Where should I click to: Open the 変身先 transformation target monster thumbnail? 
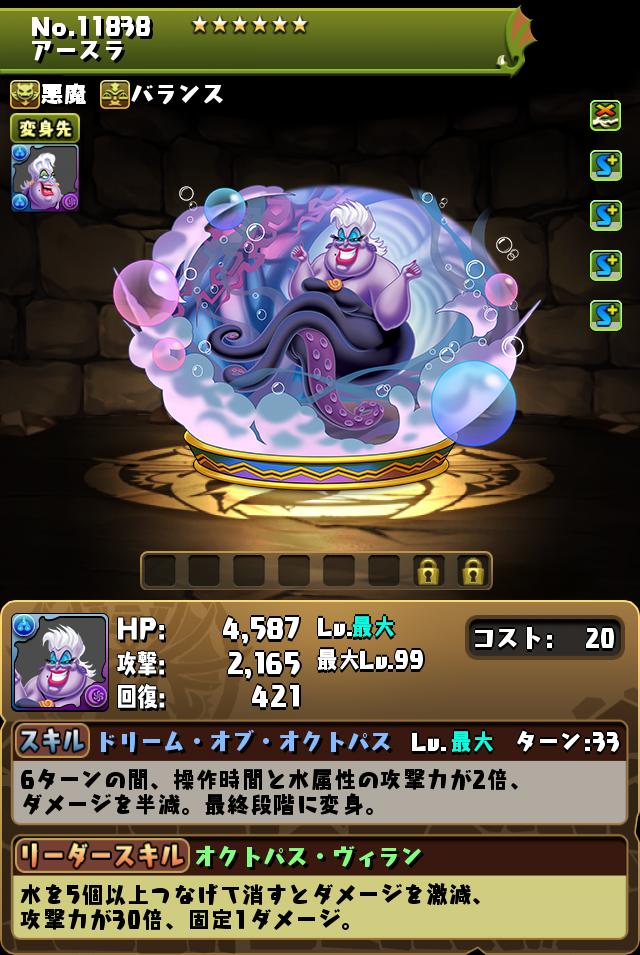[45, 178]
